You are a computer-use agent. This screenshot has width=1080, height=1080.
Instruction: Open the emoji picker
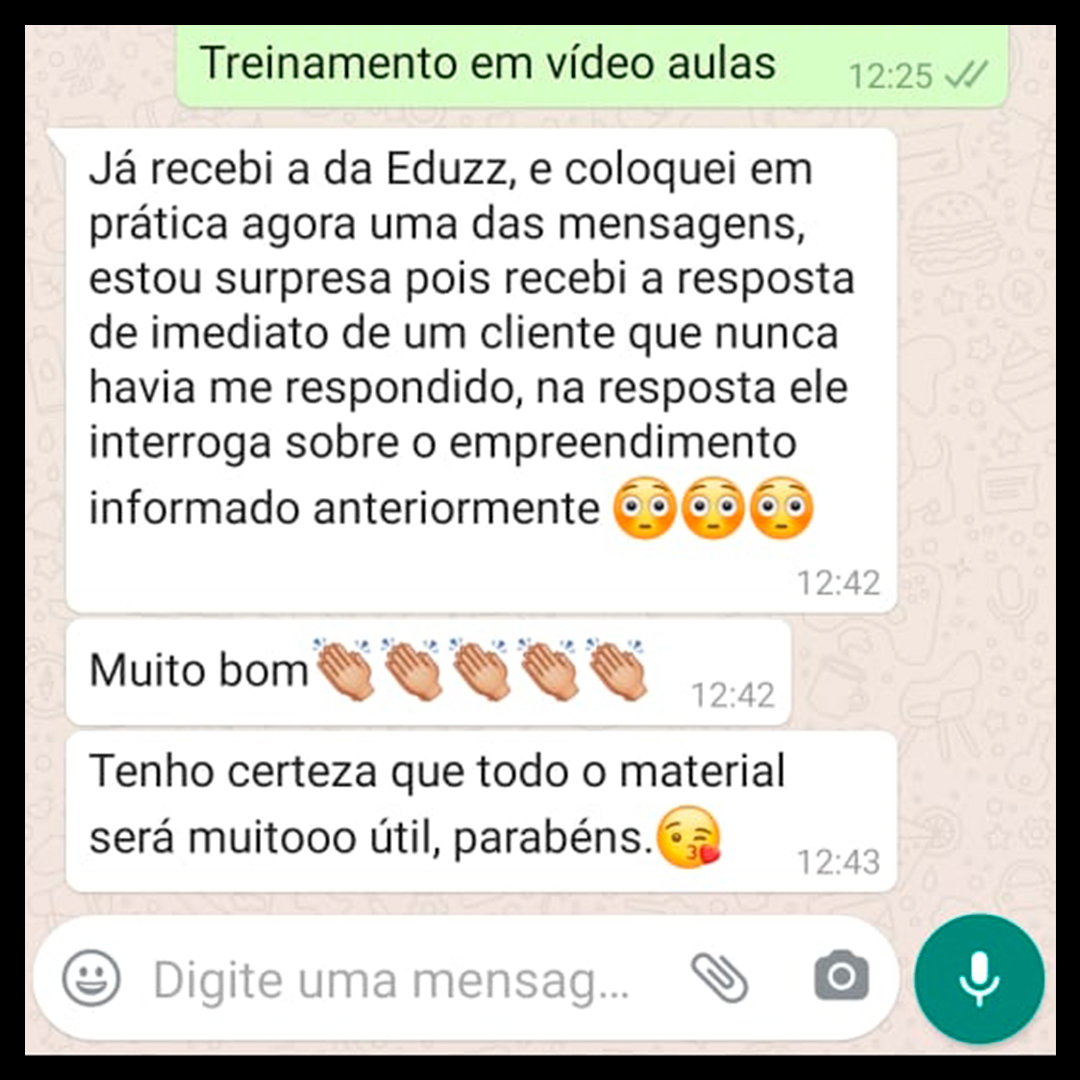pyautogui.click(x=92, y=978)
